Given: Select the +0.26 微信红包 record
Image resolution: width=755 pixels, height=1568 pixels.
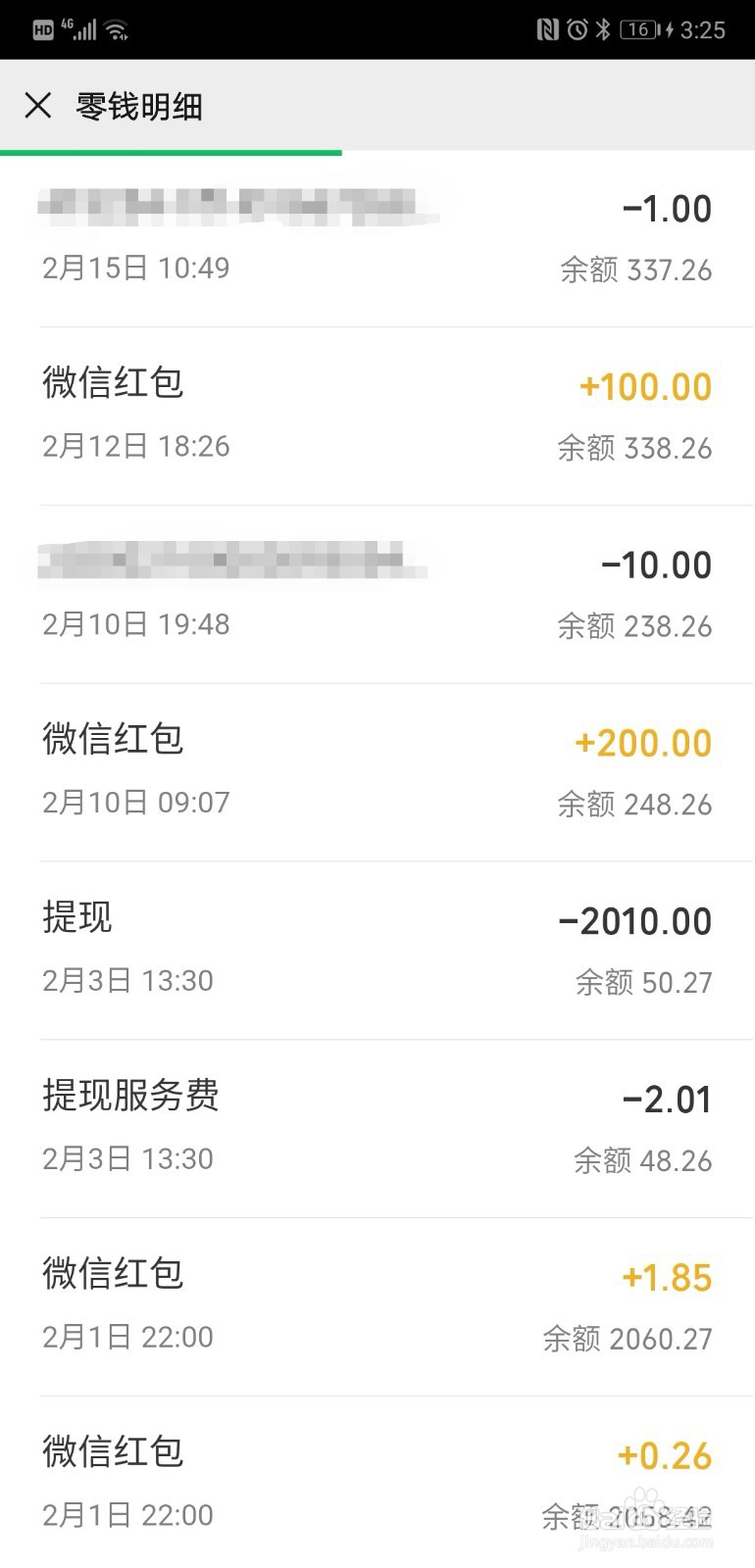Looking at the screenshot, I should (x=377, y=1483).
